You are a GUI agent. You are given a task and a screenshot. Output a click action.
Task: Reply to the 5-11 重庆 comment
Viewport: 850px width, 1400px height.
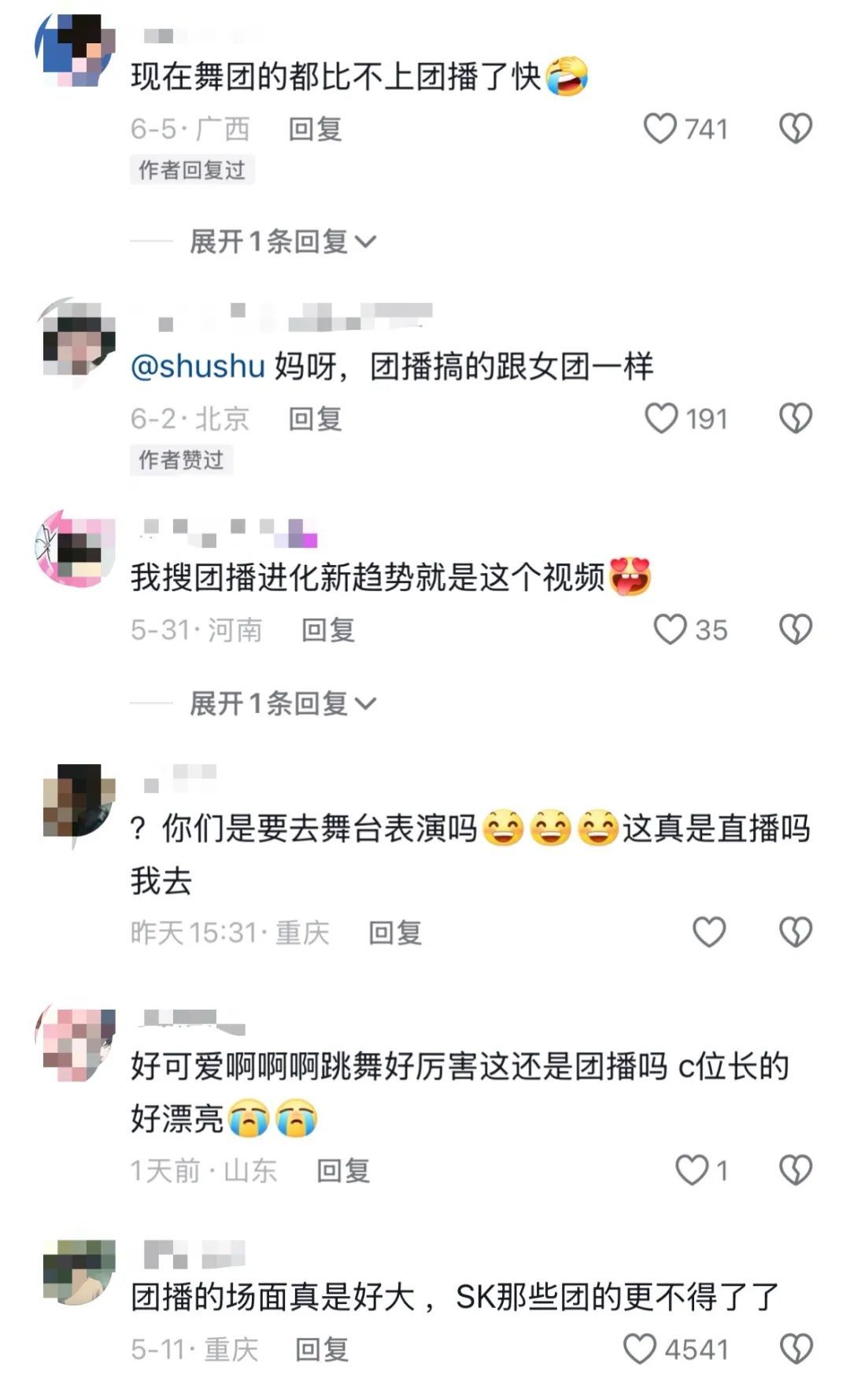click(x=321, y=1350)
